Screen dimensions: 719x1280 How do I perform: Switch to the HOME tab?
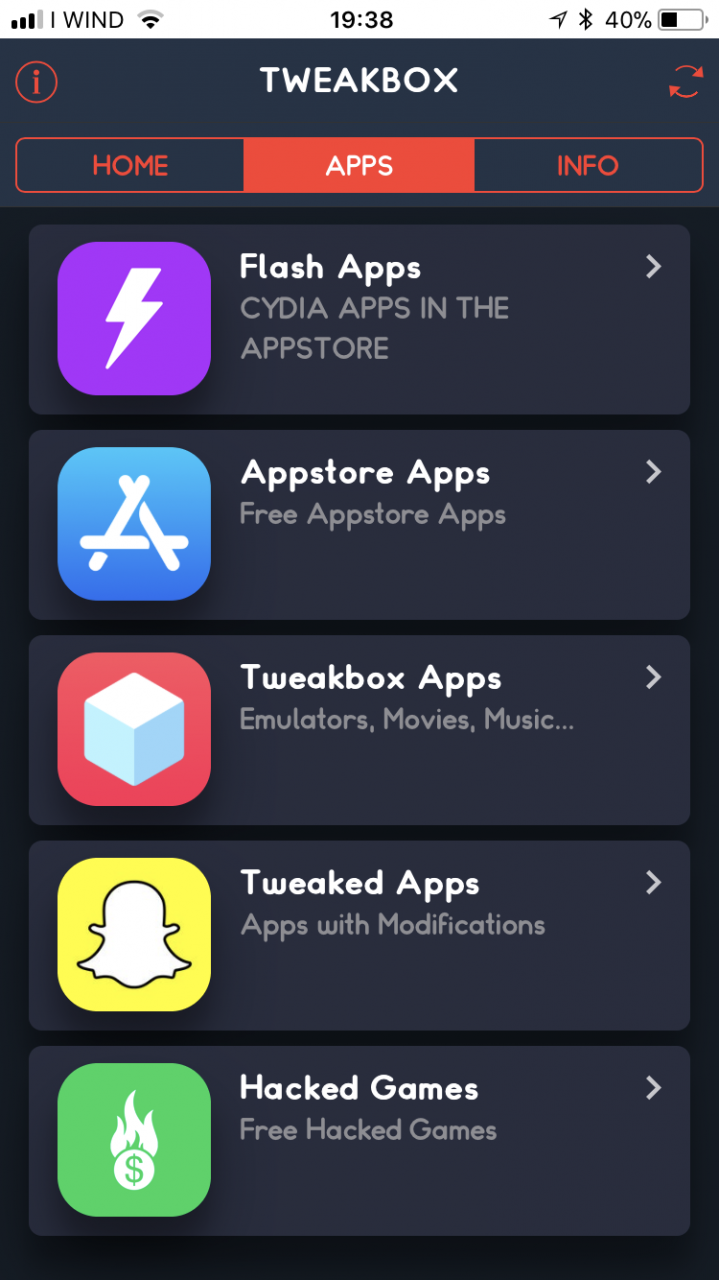point(130,165)
